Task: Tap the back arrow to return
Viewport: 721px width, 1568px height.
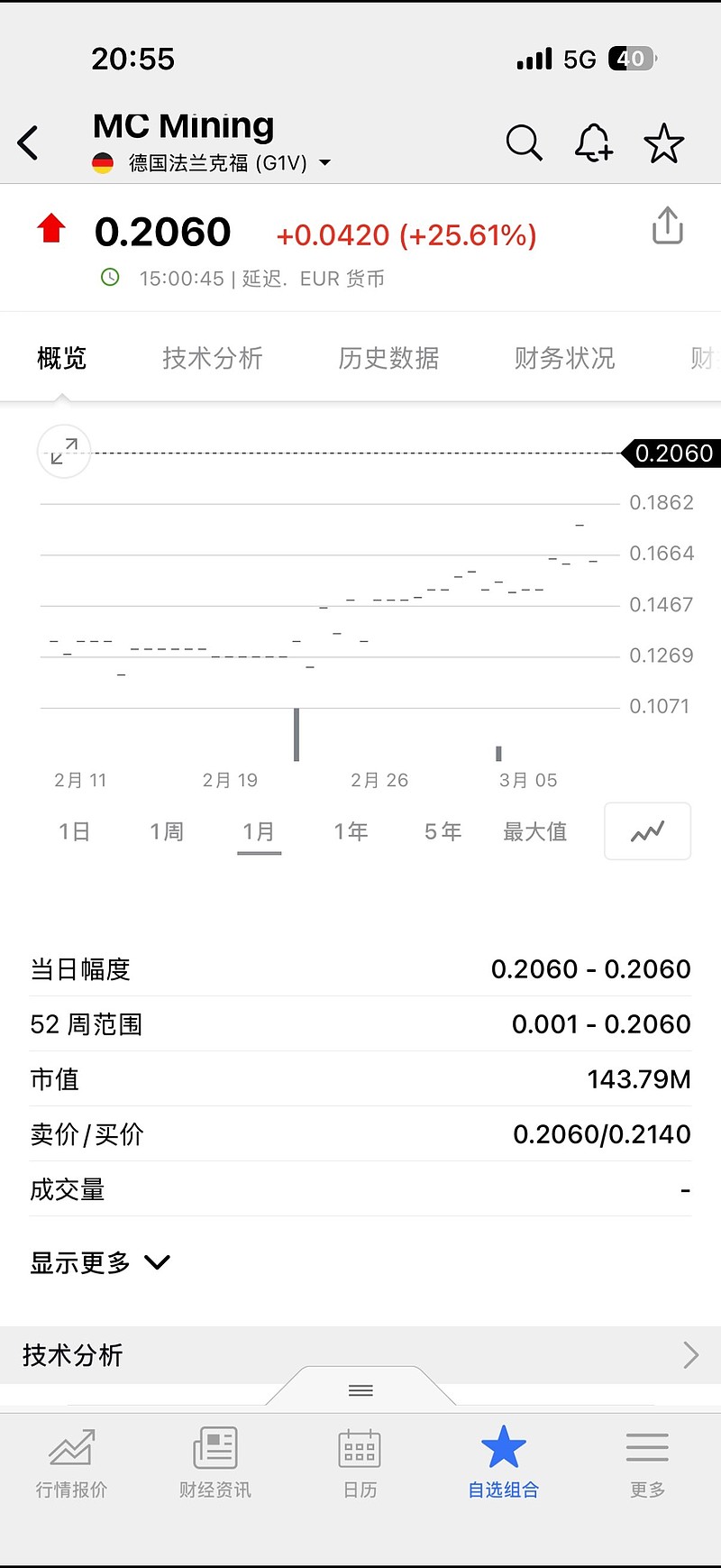Action: click(29, 142)
